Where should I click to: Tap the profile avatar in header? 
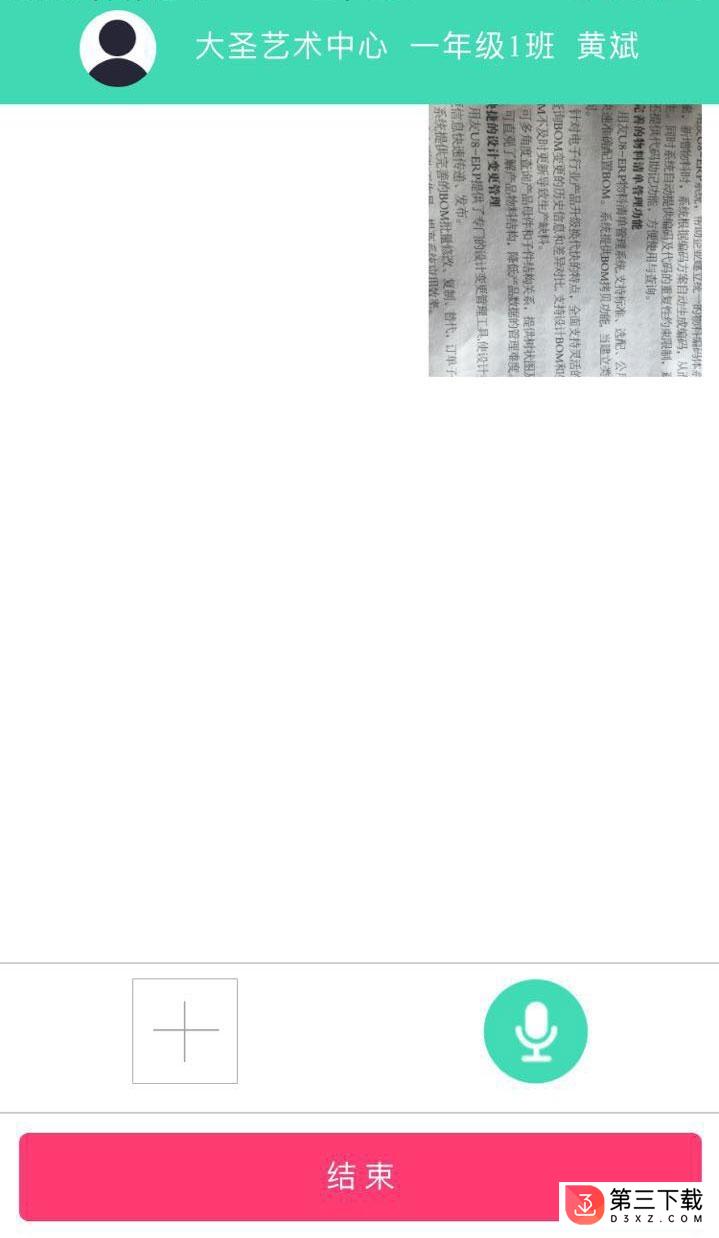coord(118,49)
